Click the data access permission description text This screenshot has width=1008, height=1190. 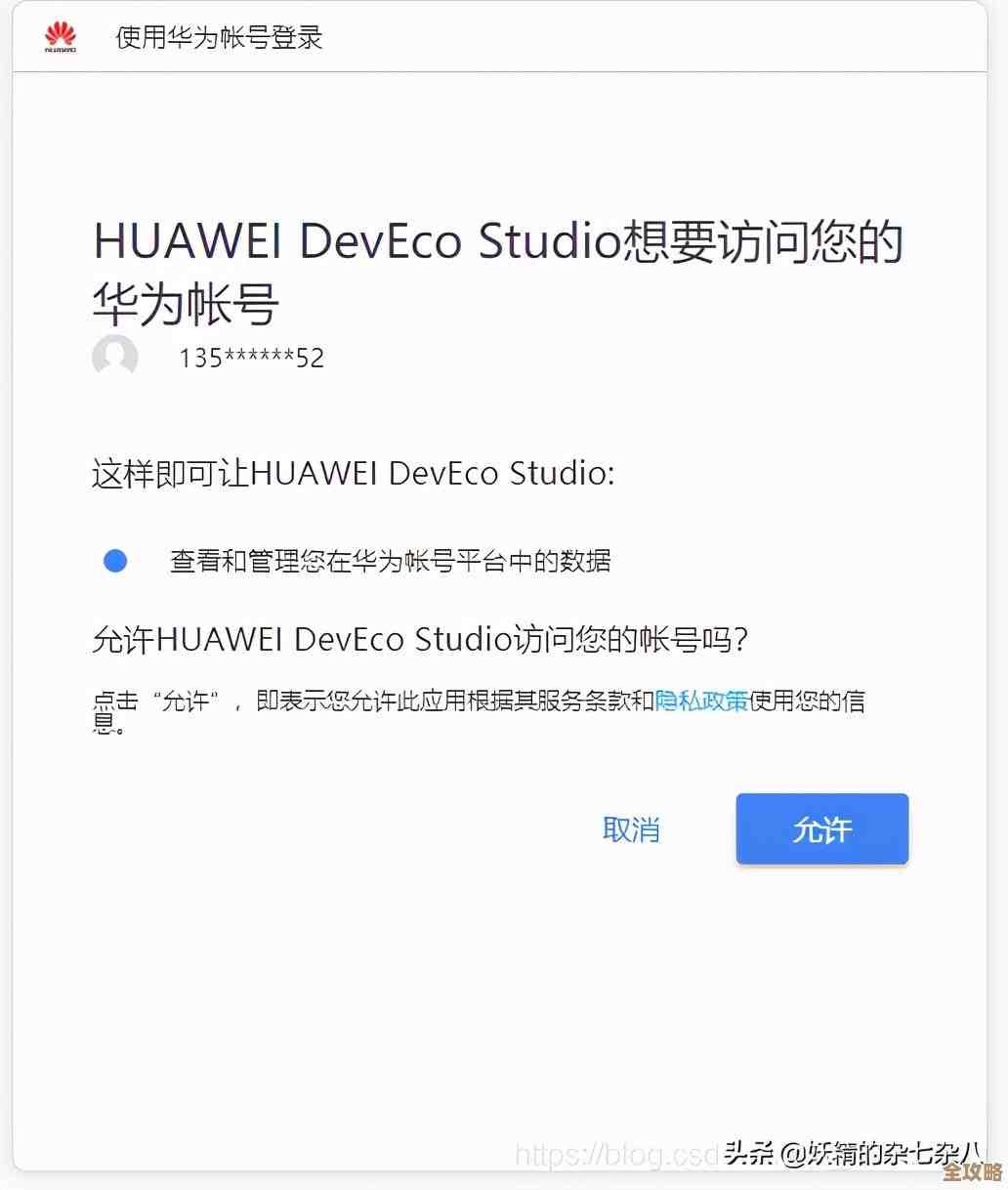click(390, 561)
